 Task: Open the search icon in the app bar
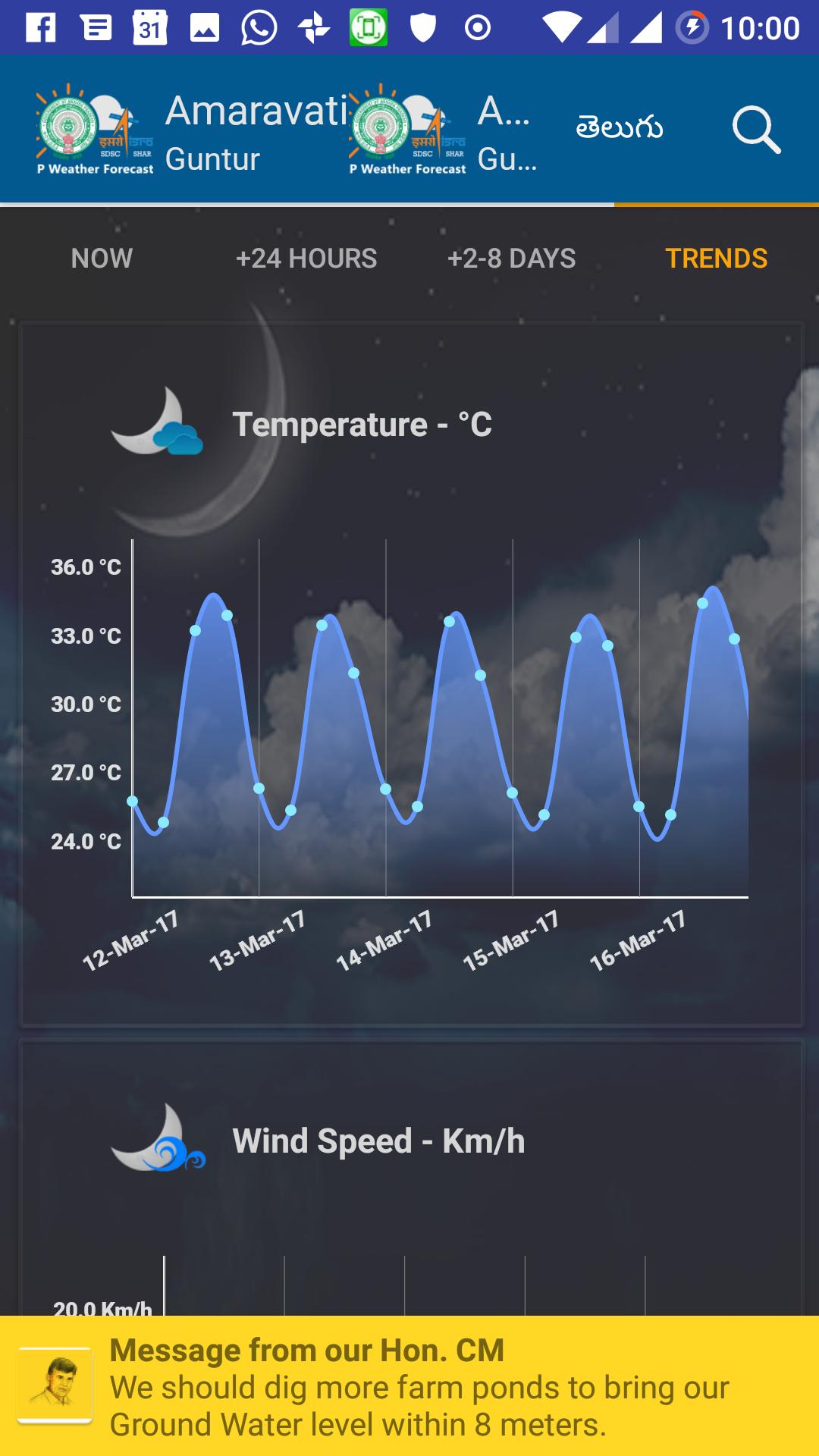756,130
